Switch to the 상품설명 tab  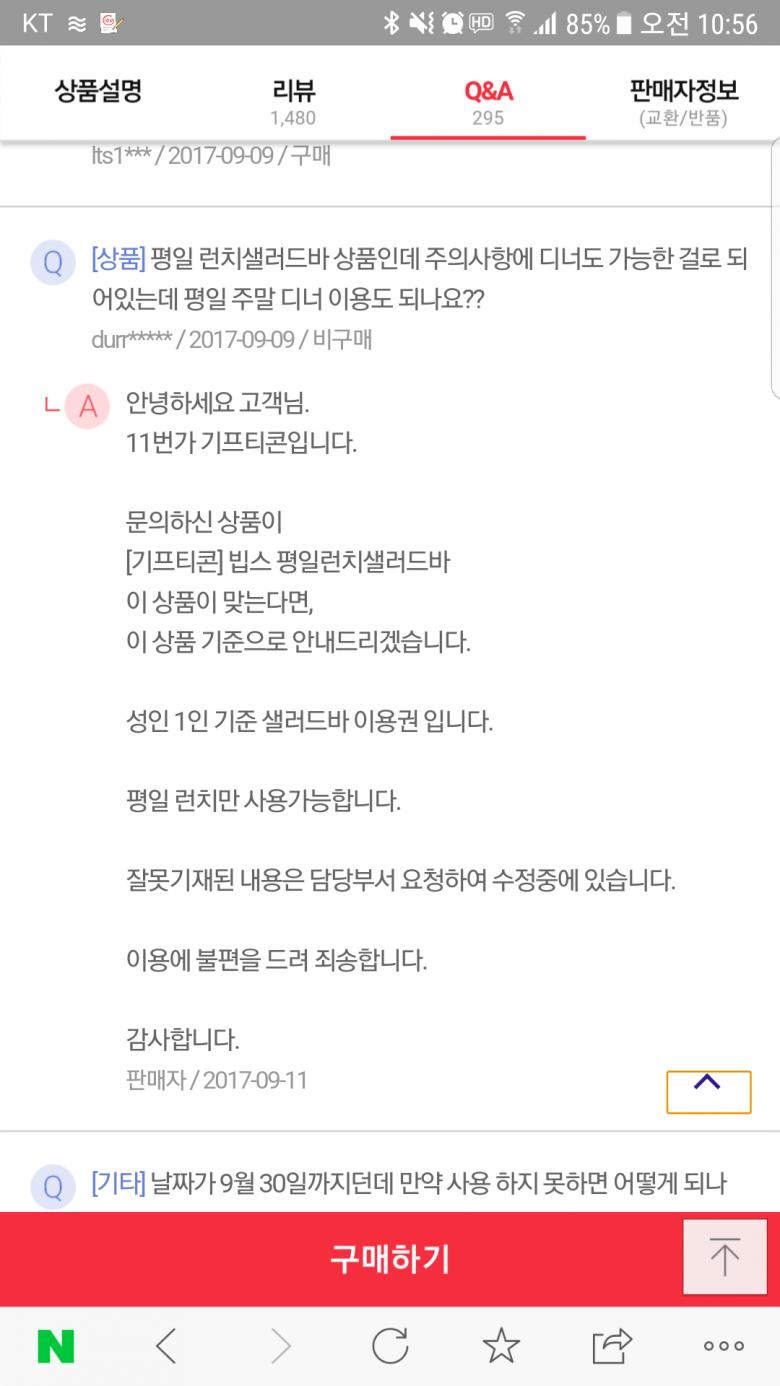click(x=98, y=93)
